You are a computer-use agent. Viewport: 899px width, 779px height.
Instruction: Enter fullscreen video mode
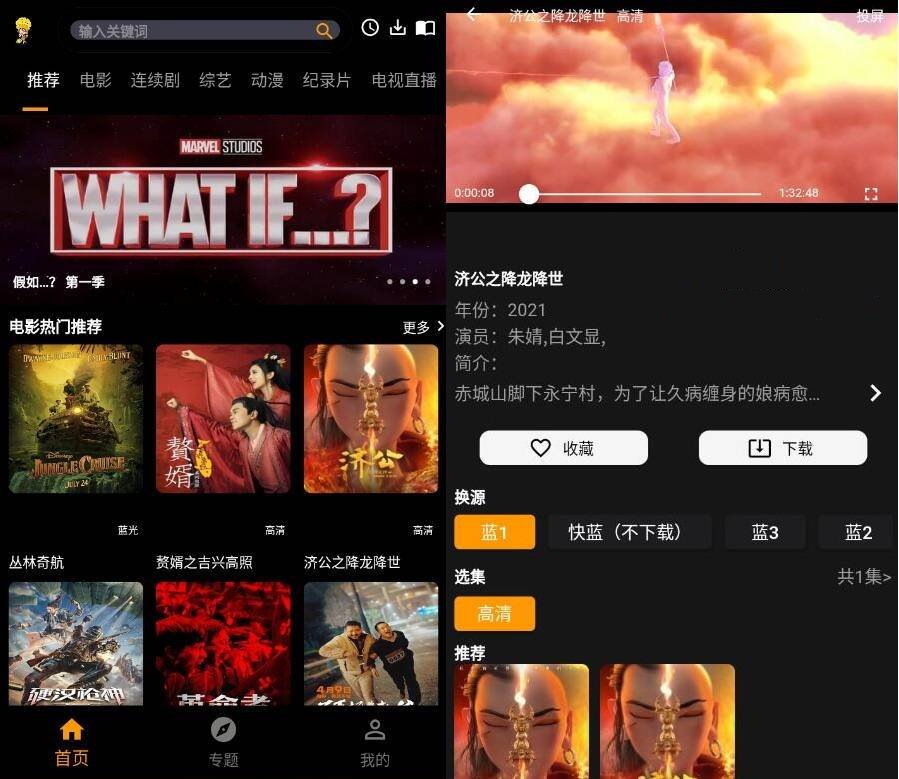871,193
